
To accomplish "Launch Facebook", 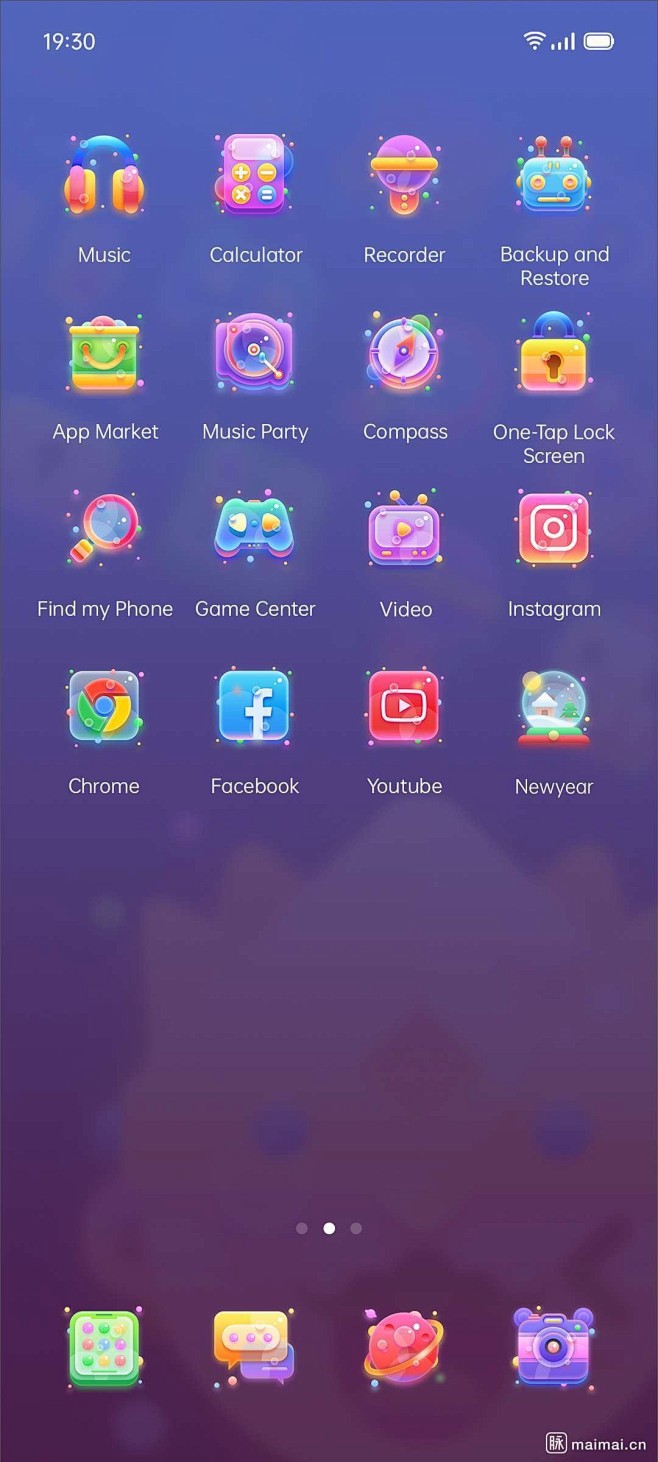I will click(x=255, y=707).
